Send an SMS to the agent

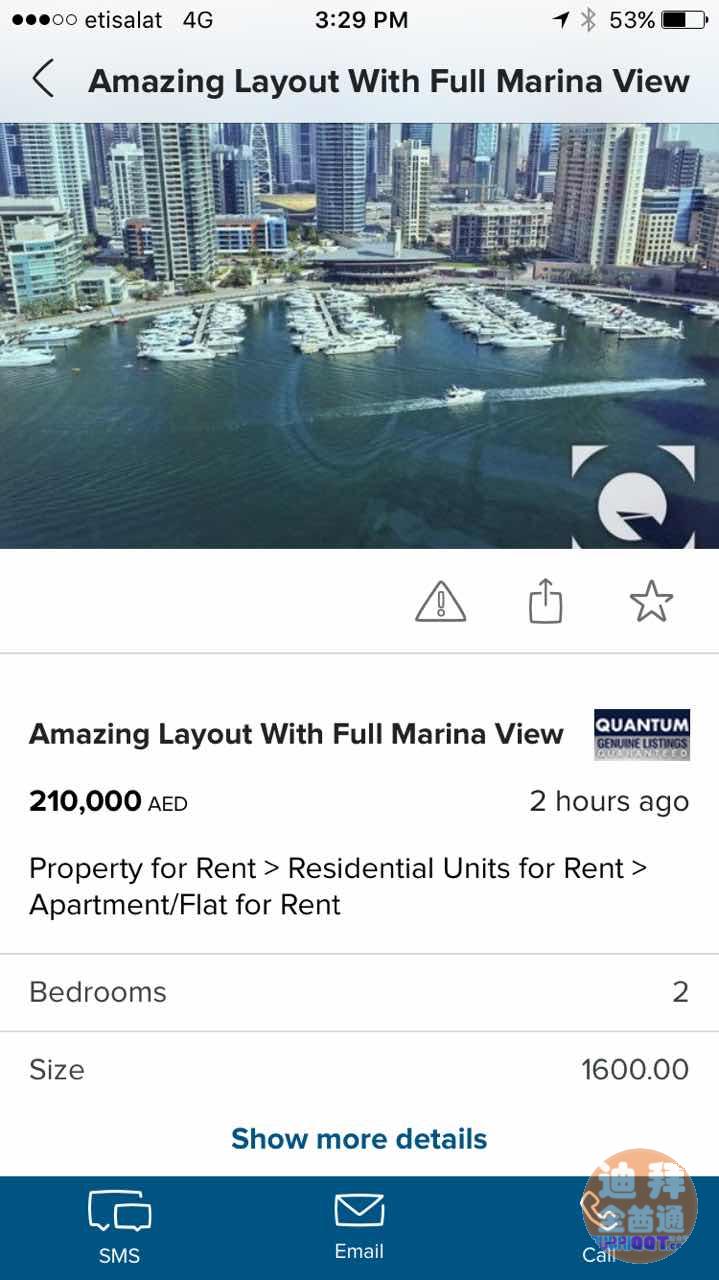[119, 1227]
